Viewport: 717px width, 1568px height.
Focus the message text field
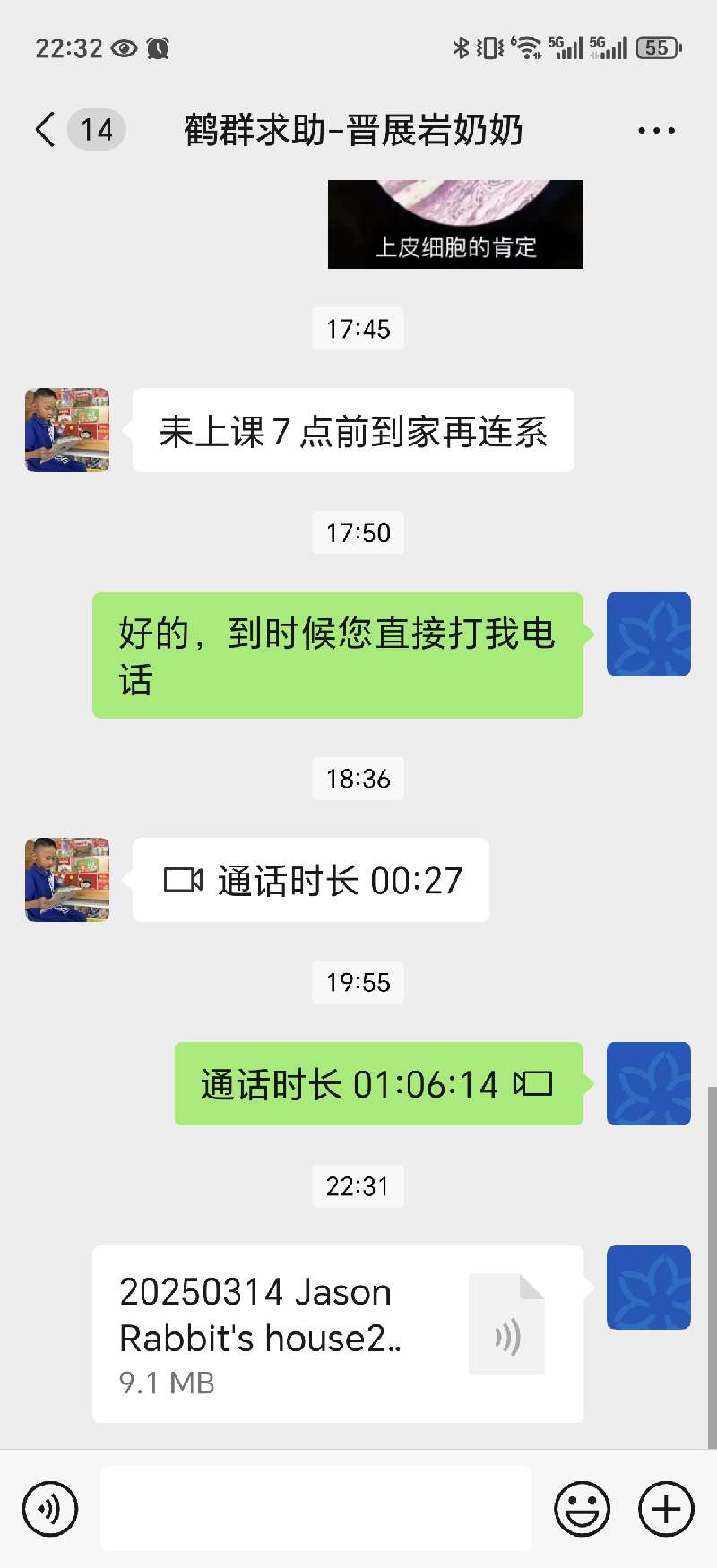click(315, 1509)
